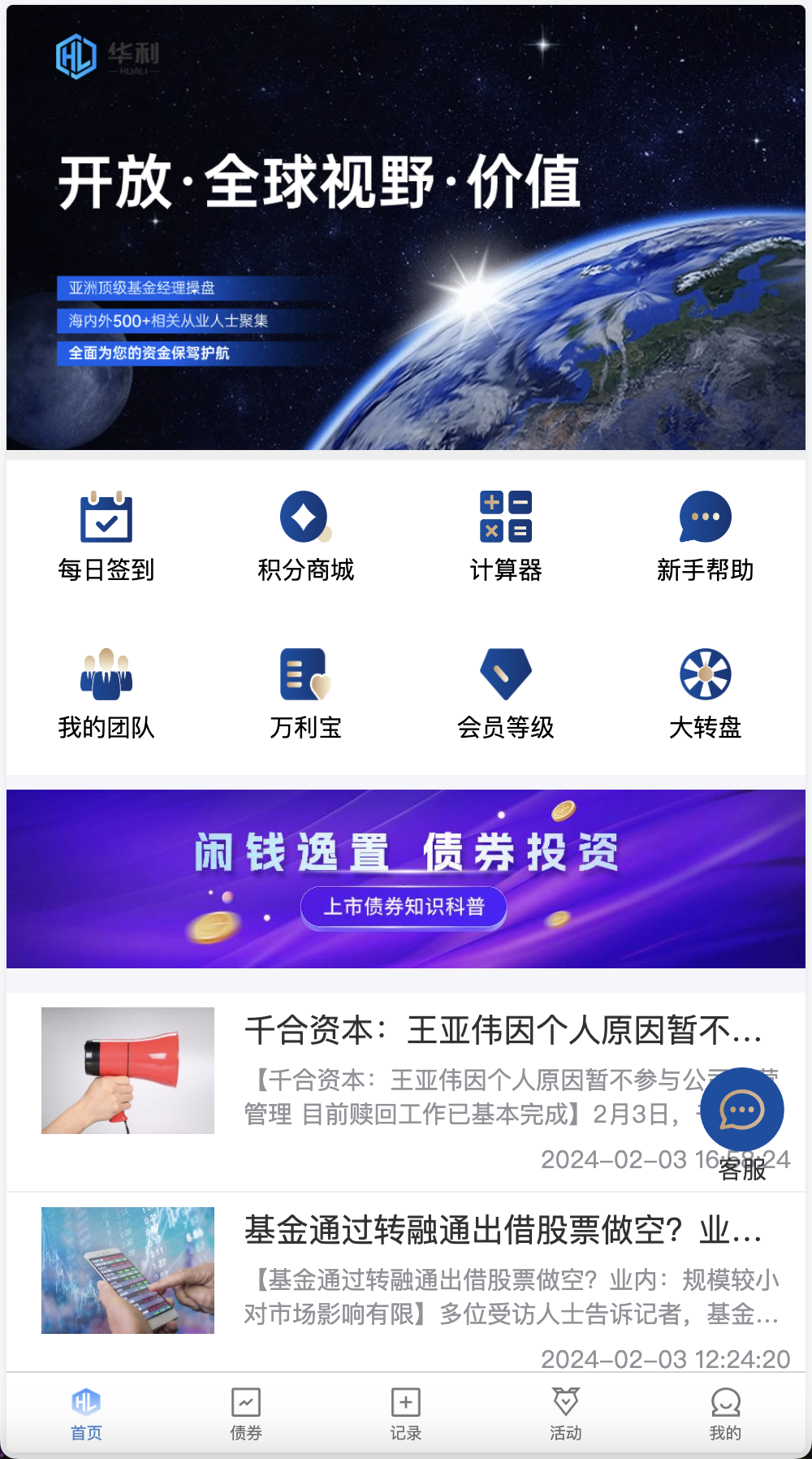Spin the 大转盘 lucky wheel
This screenshot has height=1459, width=812.
click(705, 691)
